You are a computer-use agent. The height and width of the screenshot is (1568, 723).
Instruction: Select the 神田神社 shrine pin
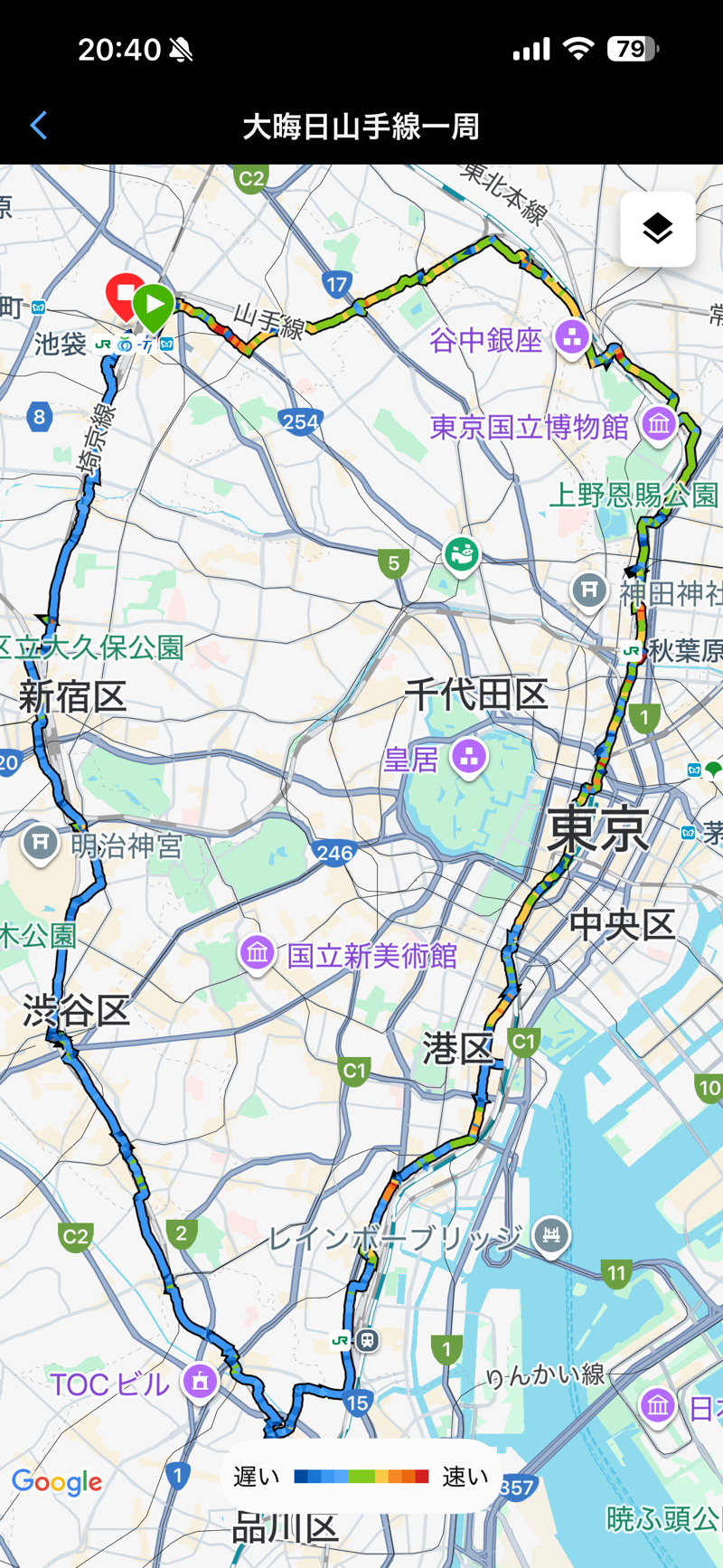(589, 591)
